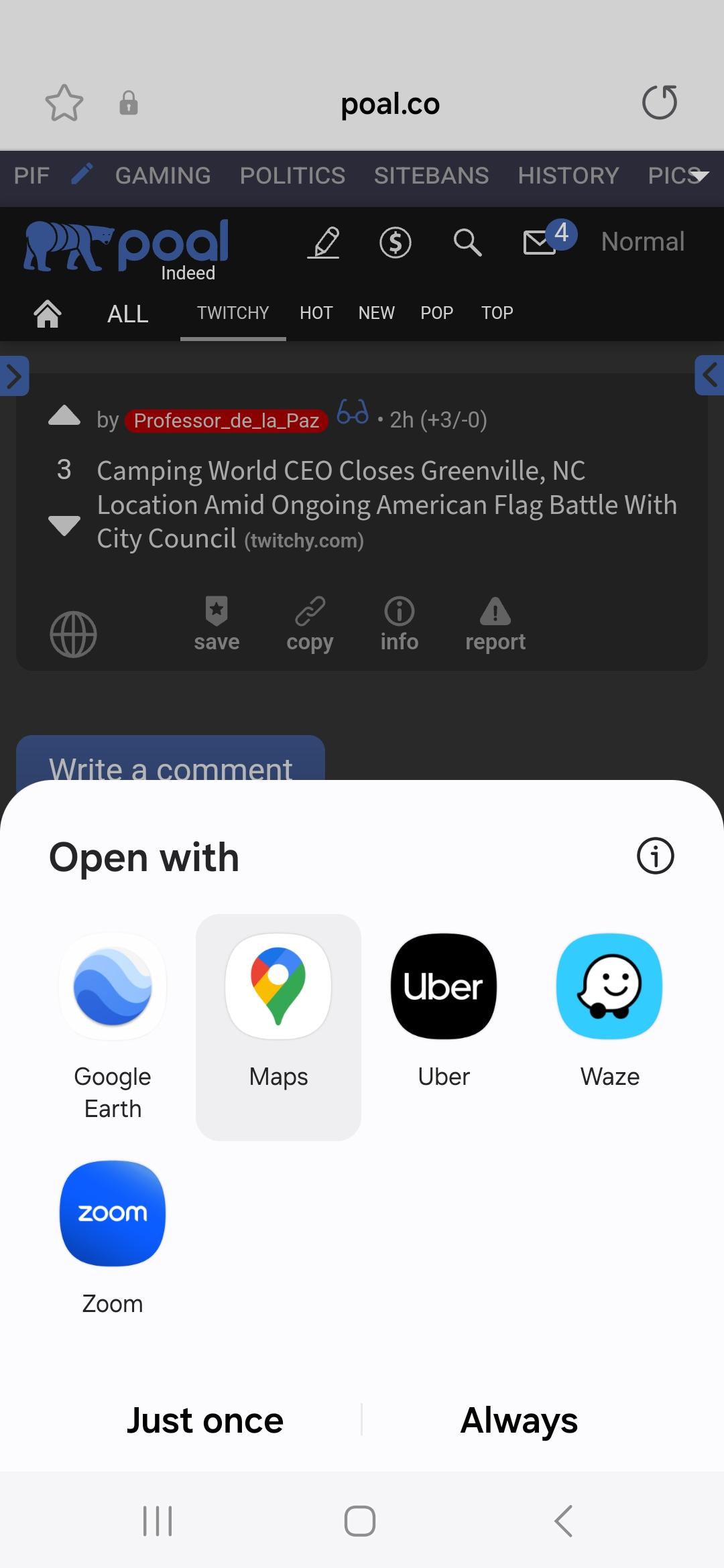724x1568 pixels.
Task: Tap Just once
Action: pyautogui.click(x=205, y=1420)
